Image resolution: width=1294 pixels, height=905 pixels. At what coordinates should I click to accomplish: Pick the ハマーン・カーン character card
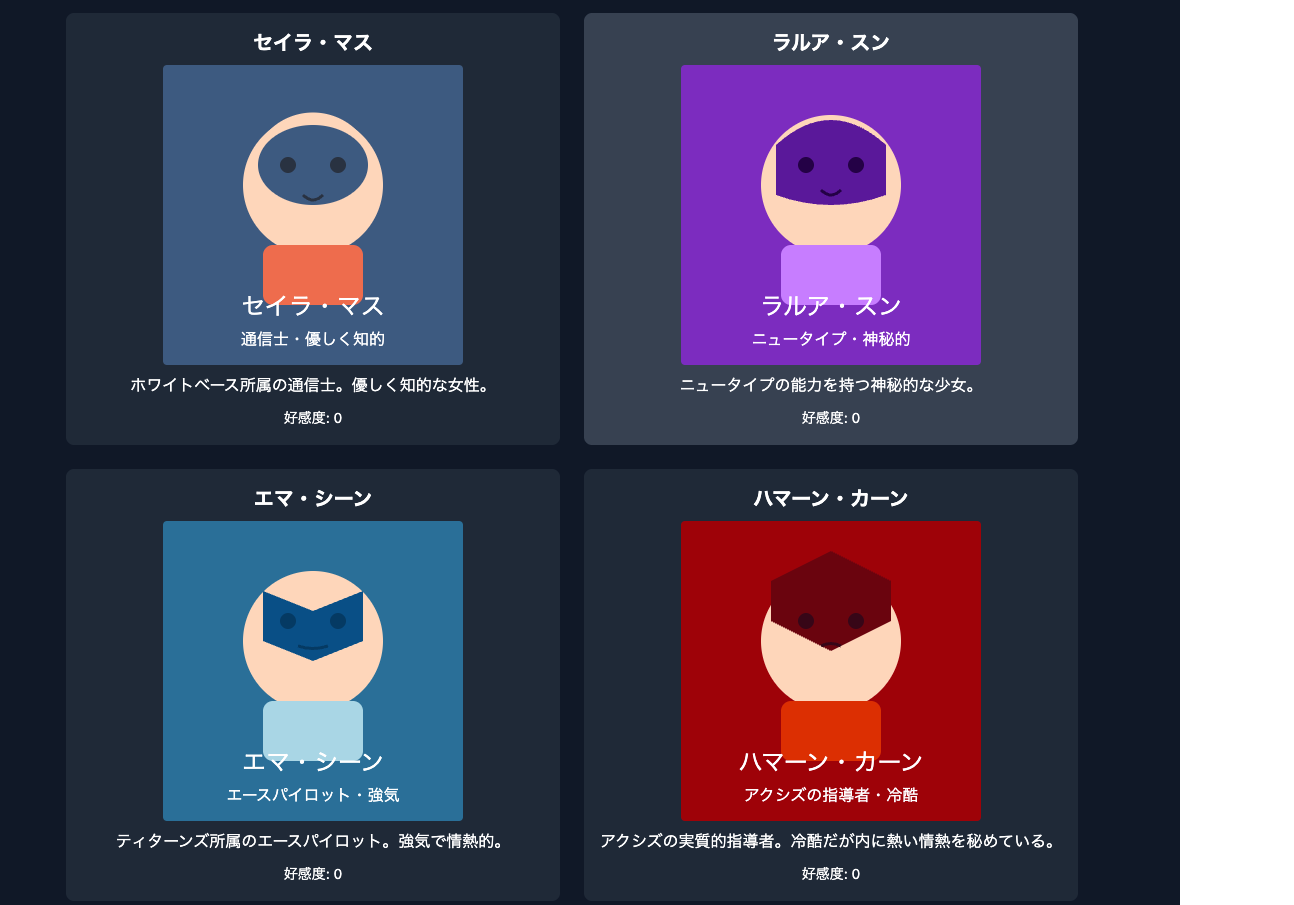pyautogui.click(x=830, y=684)
